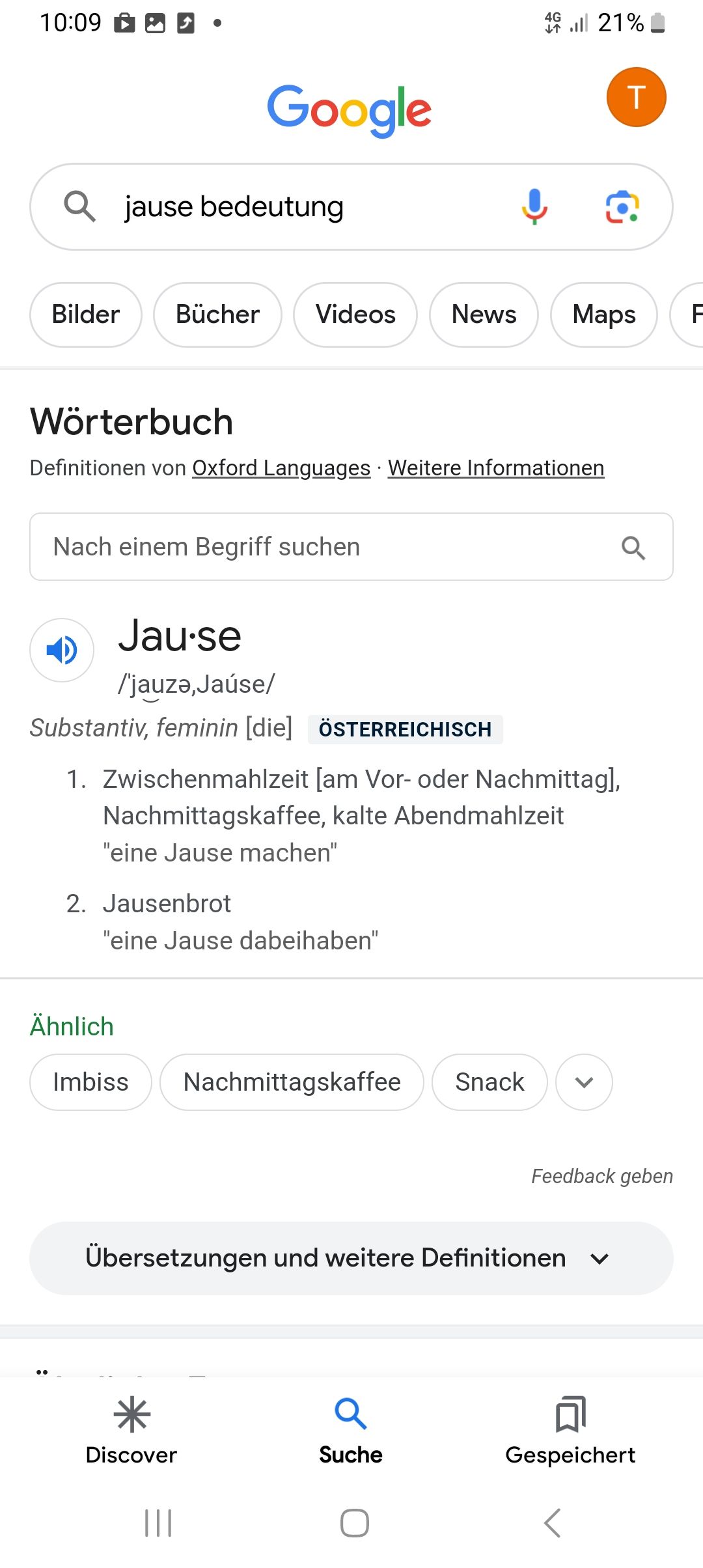Tap Feedback geben
The height and width of the screenshot is (1568, 703).
(602, 1176)
